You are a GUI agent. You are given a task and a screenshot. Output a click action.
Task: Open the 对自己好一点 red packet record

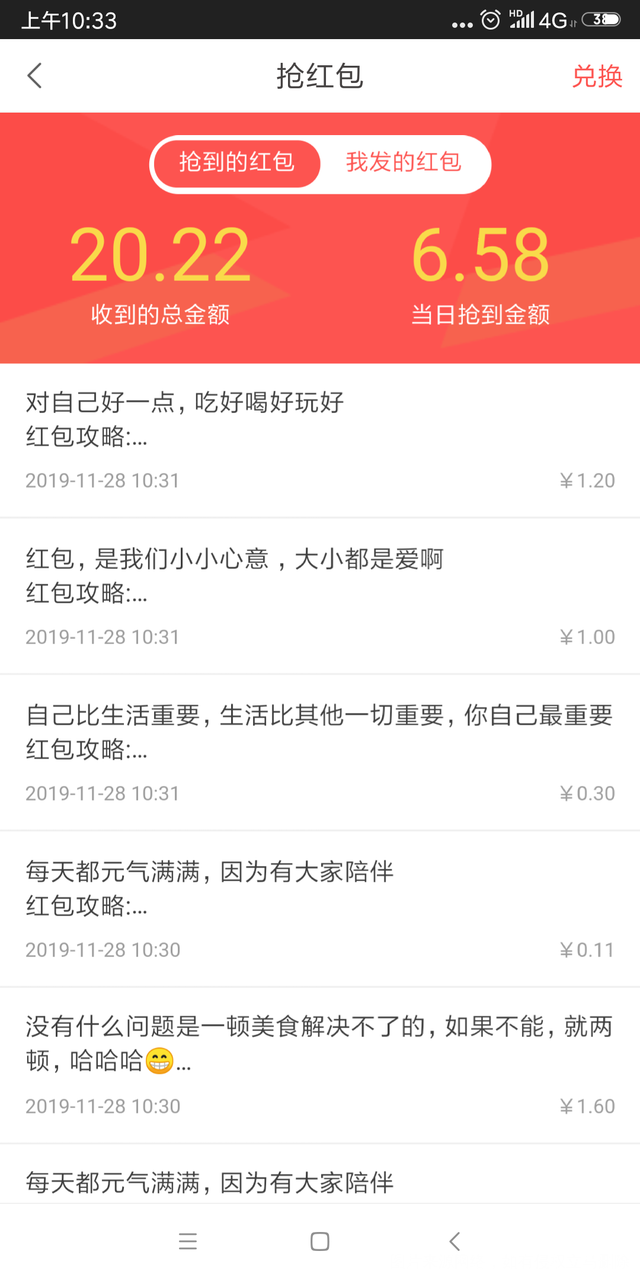[x=320, y=440]
